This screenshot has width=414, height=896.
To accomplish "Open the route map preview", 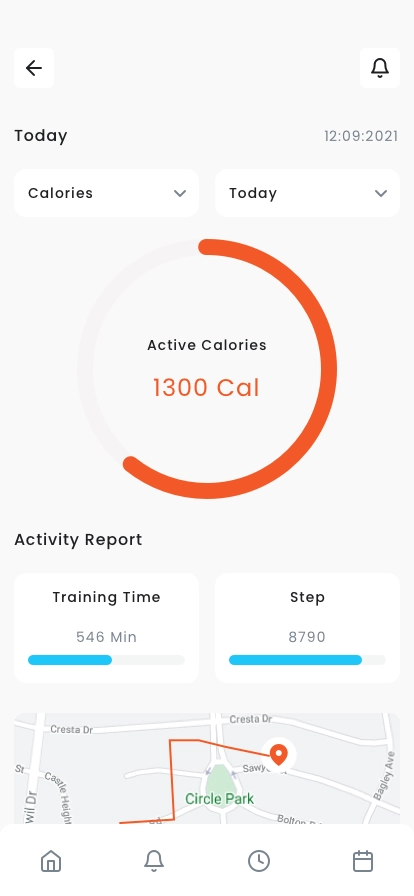I will tap(207, 769).
